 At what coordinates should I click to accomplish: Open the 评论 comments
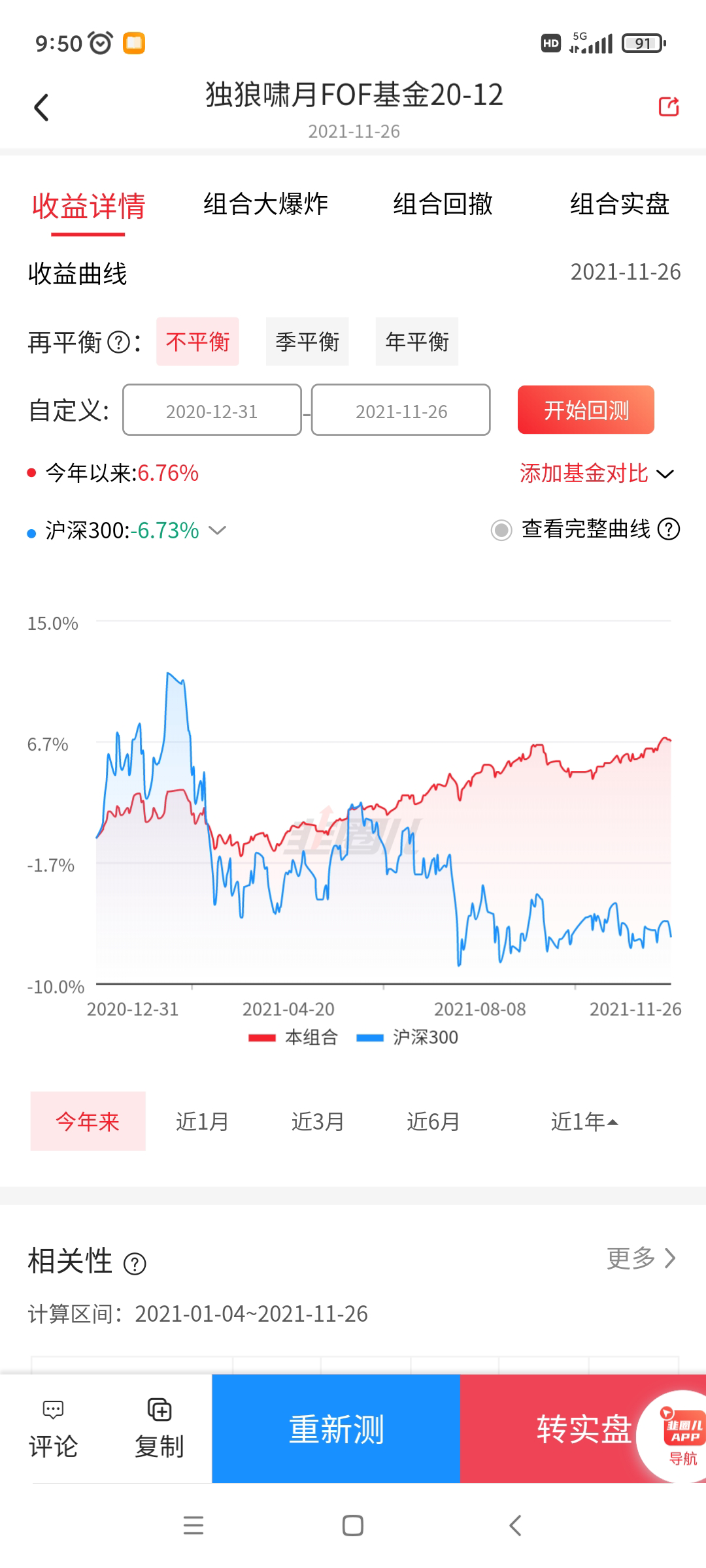[x=53, y=1429]
